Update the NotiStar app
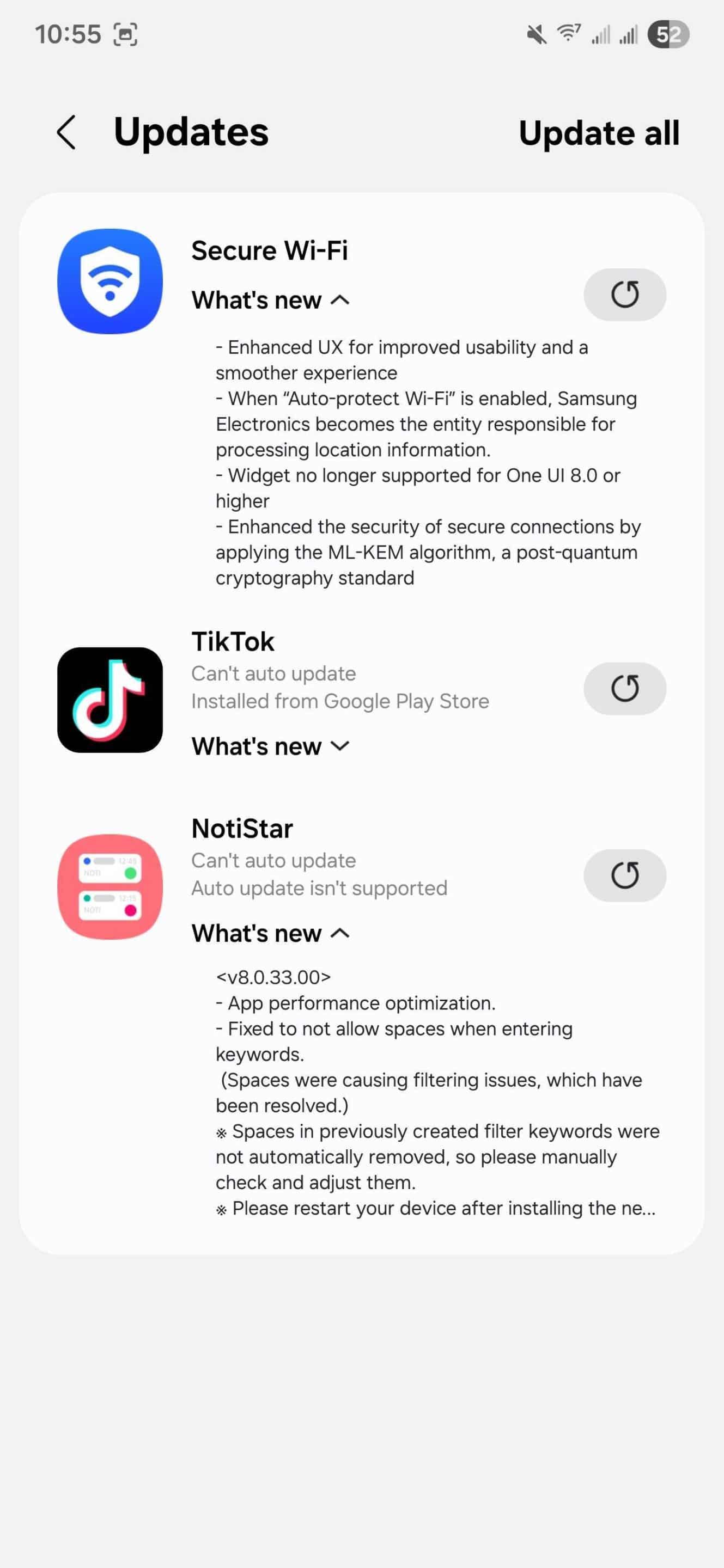Image resolution: width=724 pixels, height=1568 pixels. point(624,875)
